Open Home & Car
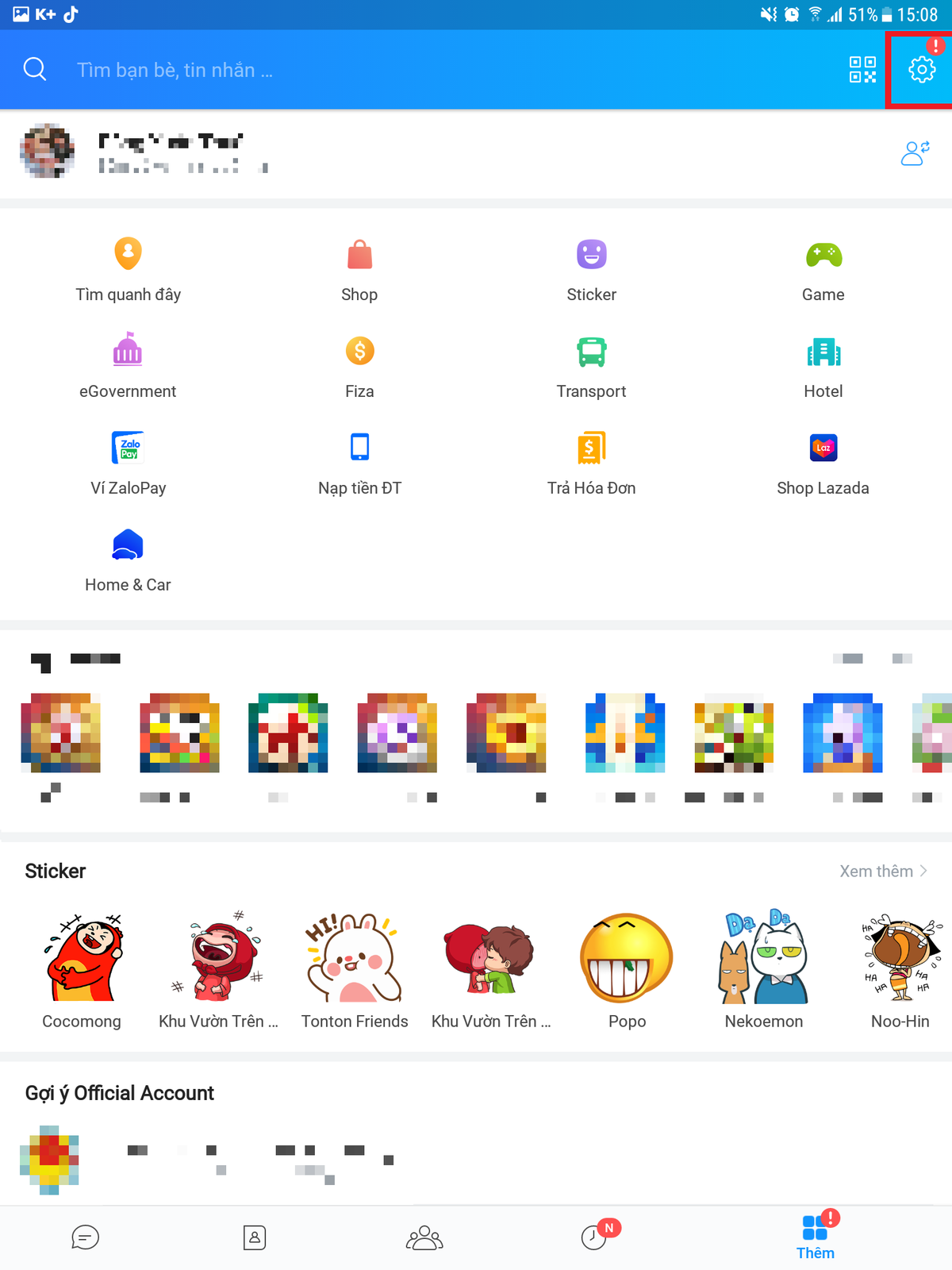Image resolution: width=952 pixels, height=1270 pixels. pos(128,560)
